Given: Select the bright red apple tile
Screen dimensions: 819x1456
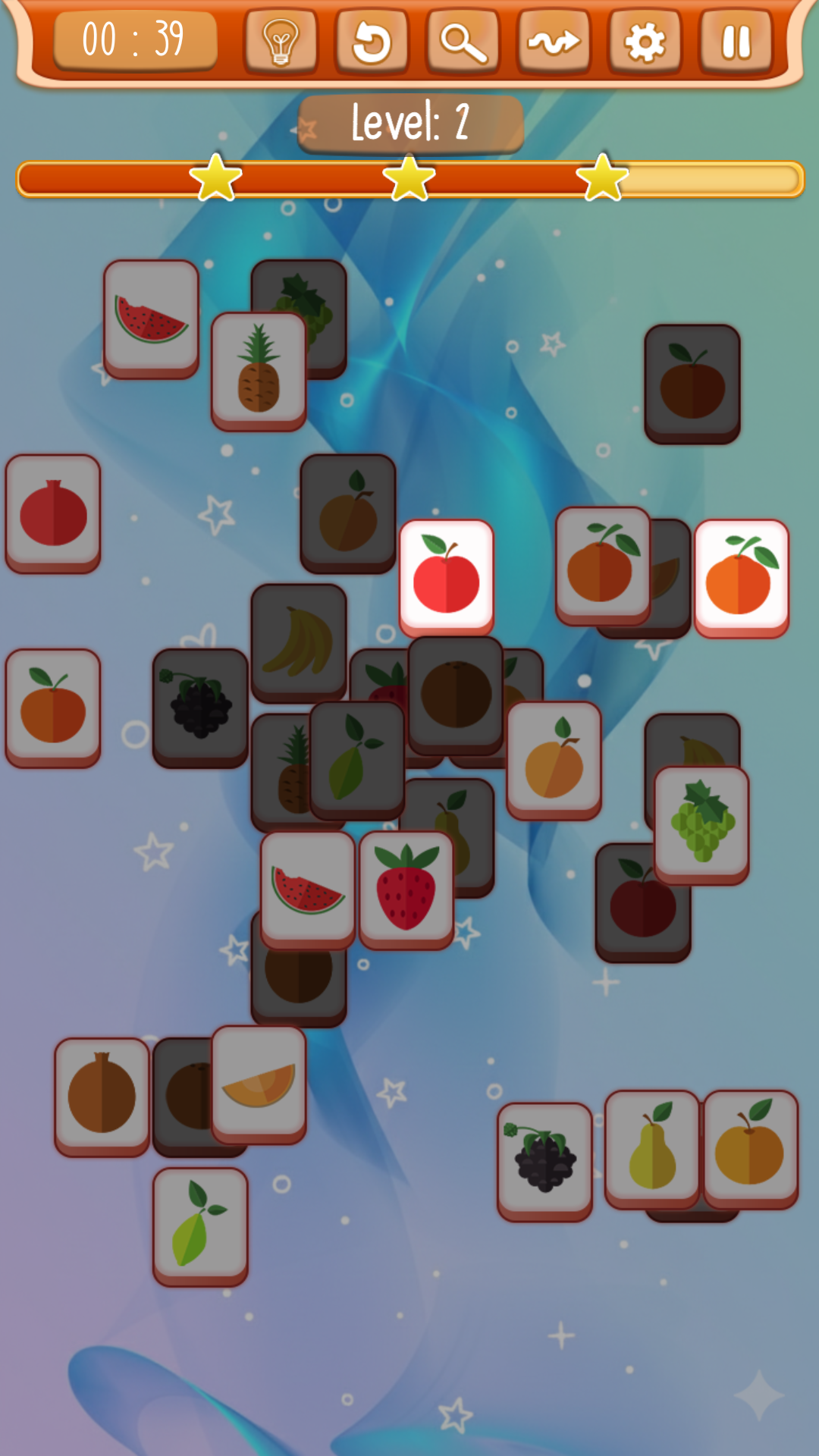Looking at the screenshot, I should pos(447,578).
